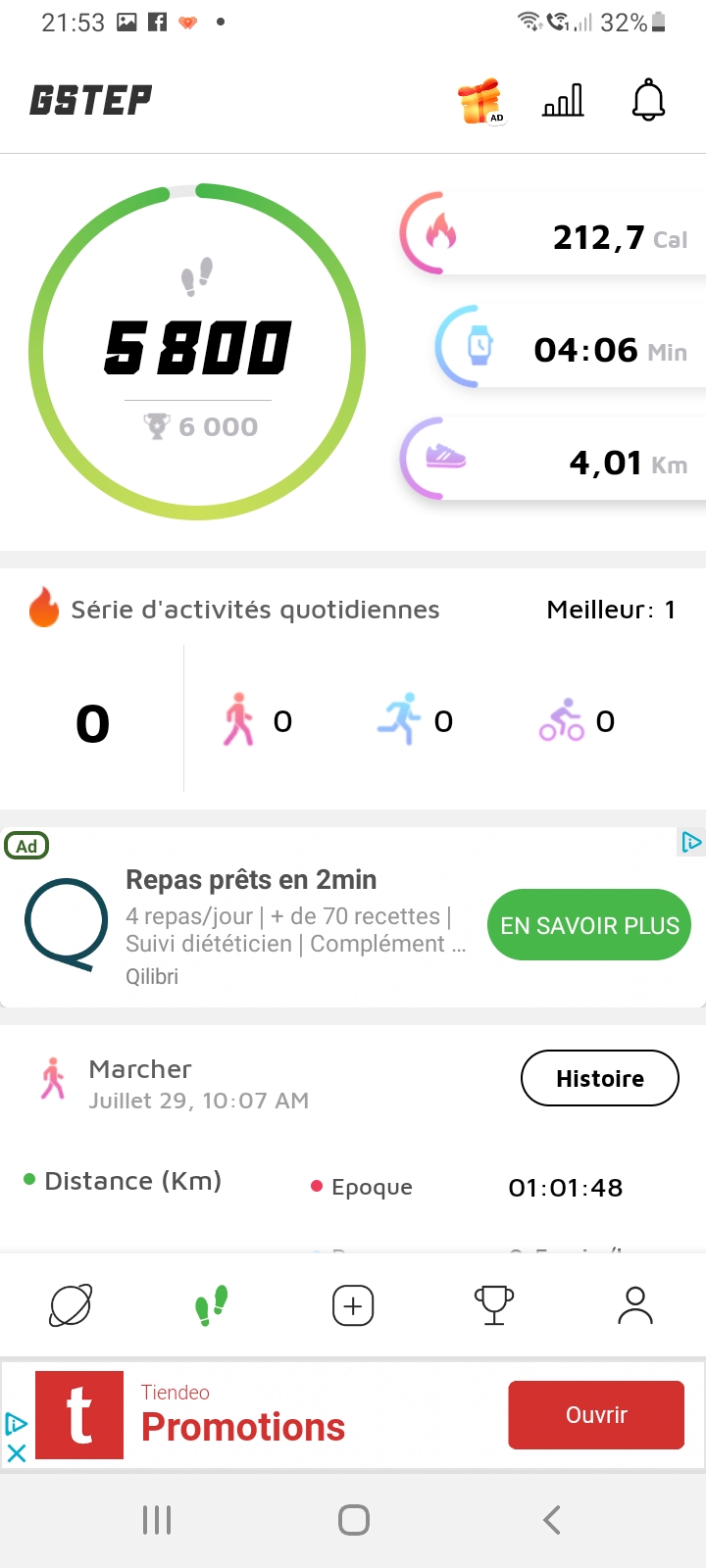Screen dimensions: 706x1568
Task: Open recent apps from navigation bar
Action: 157,1520
